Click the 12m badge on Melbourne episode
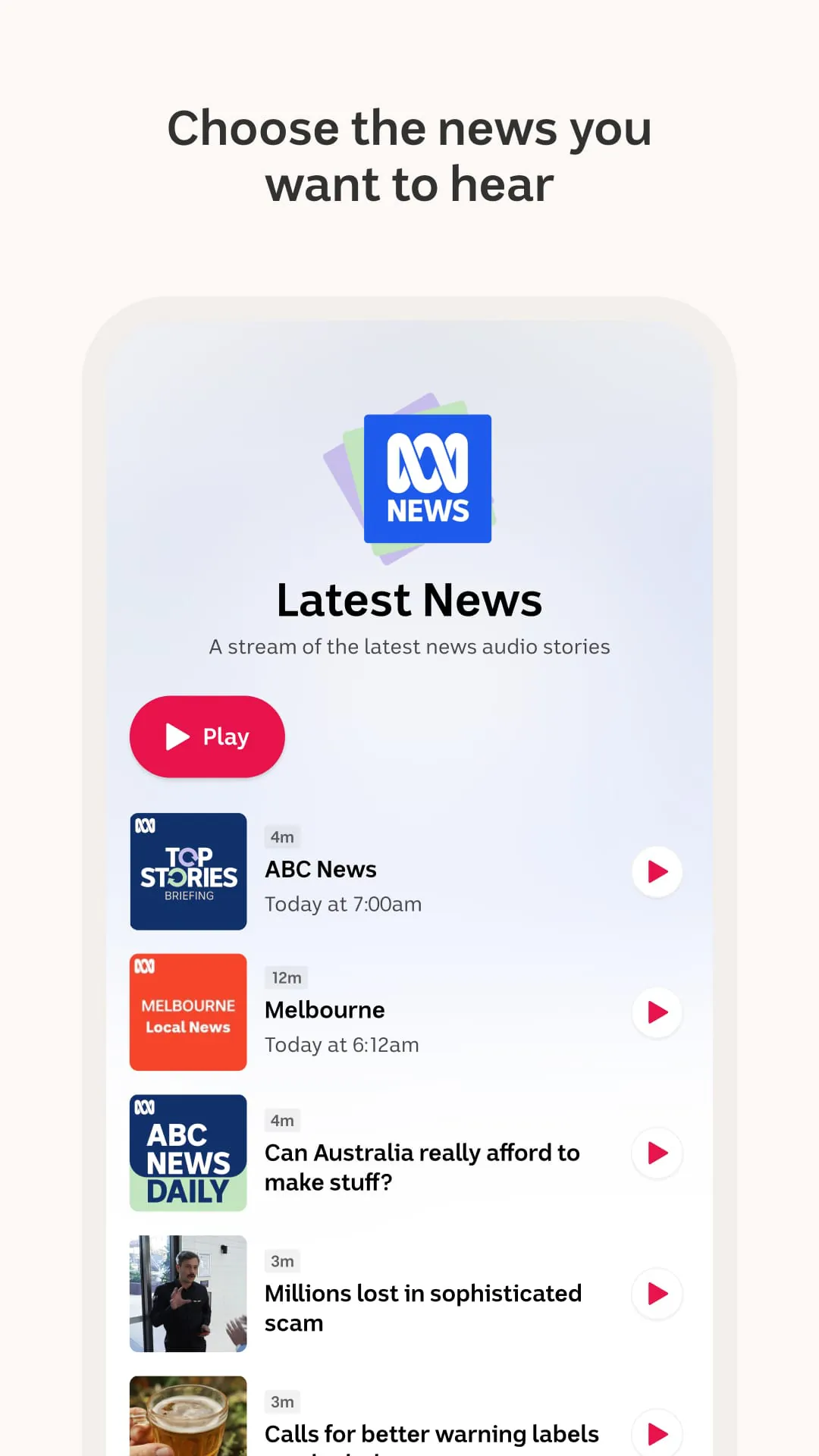This screenshot has height=1456, width=819. pos(286,977)
